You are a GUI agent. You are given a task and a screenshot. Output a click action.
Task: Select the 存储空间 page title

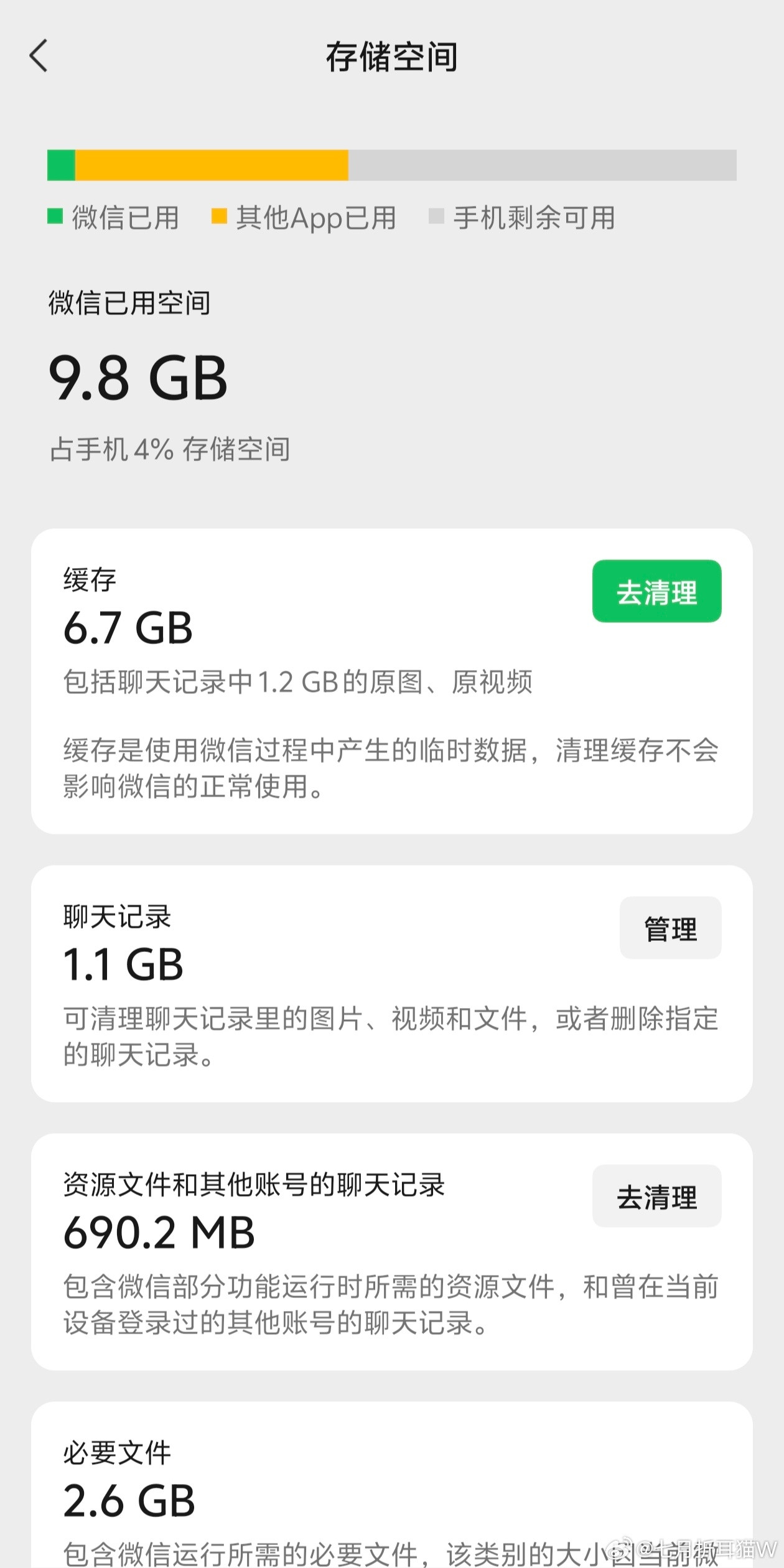click(x=392, y=57)
